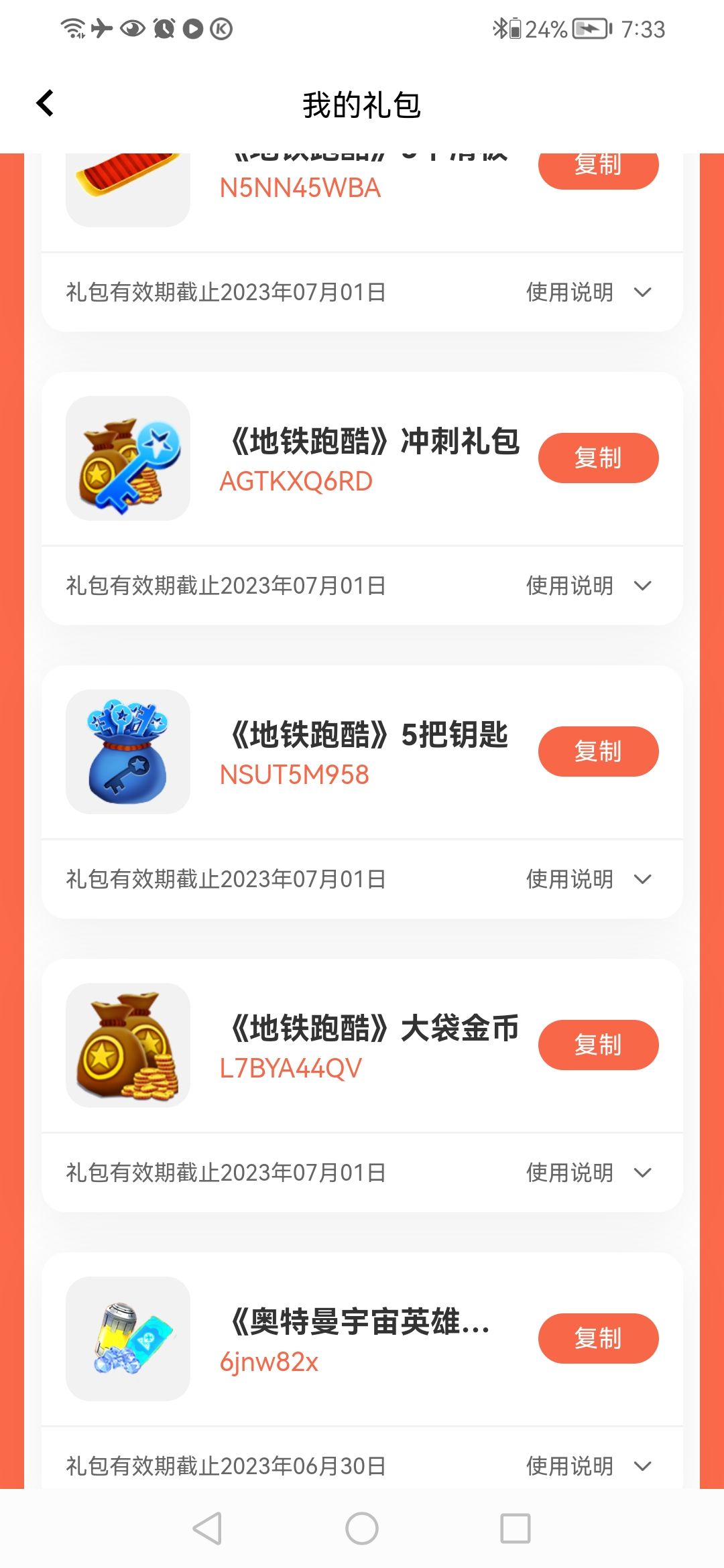Copy the 5把钥匙 code NSUT5M958

598,752
